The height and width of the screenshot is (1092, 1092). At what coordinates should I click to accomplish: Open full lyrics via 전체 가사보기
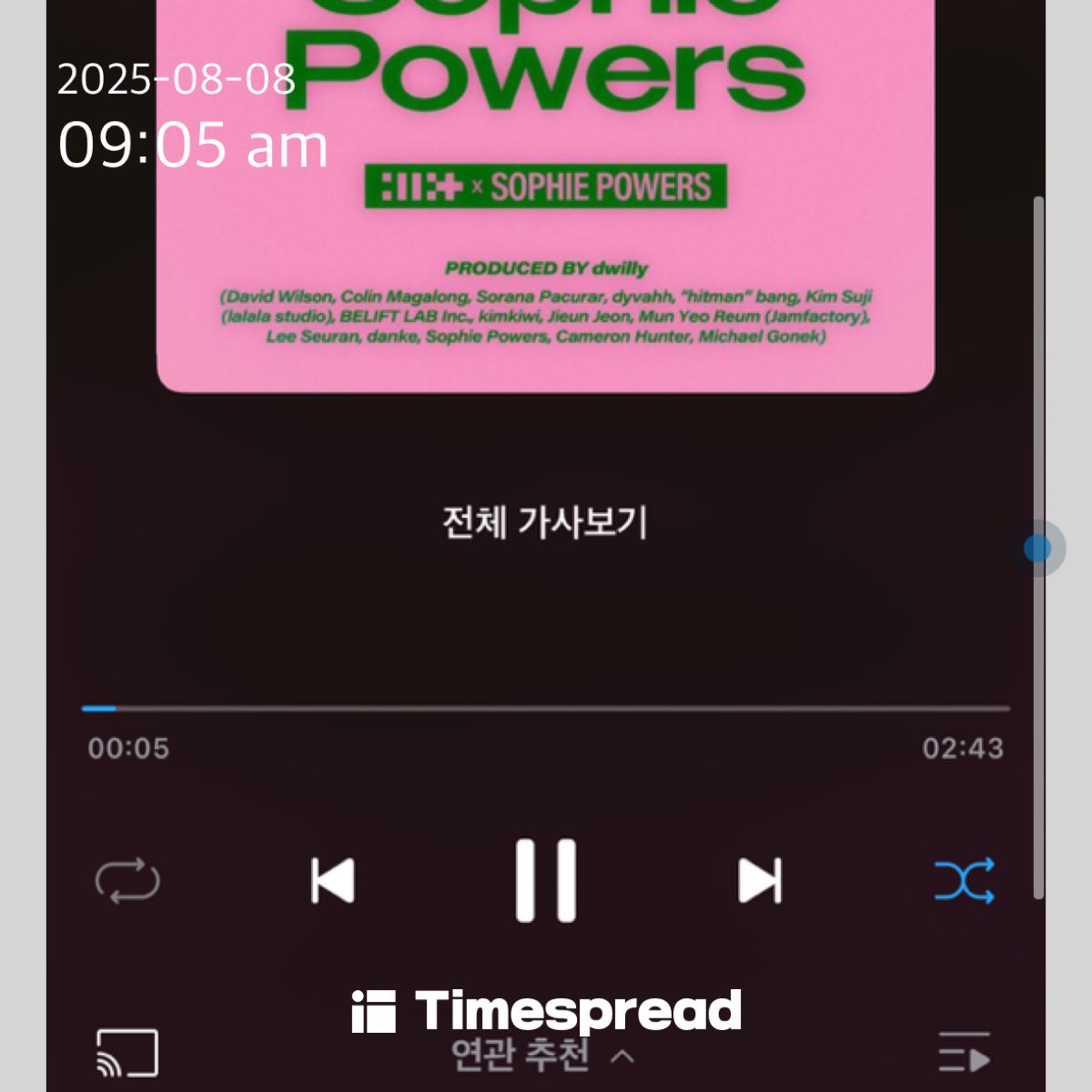click(x=544, y=522)
